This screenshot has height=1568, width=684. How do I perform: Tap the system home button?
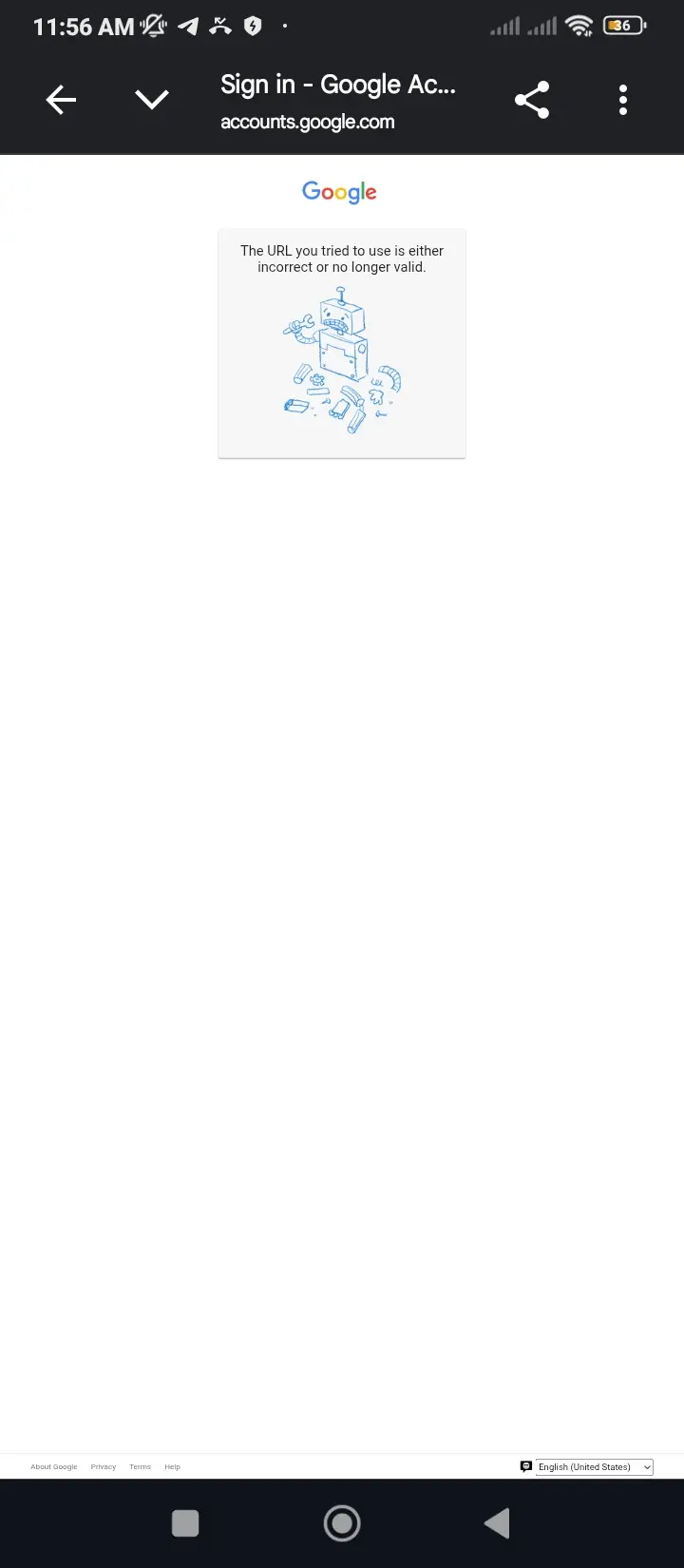(342, 1523)
